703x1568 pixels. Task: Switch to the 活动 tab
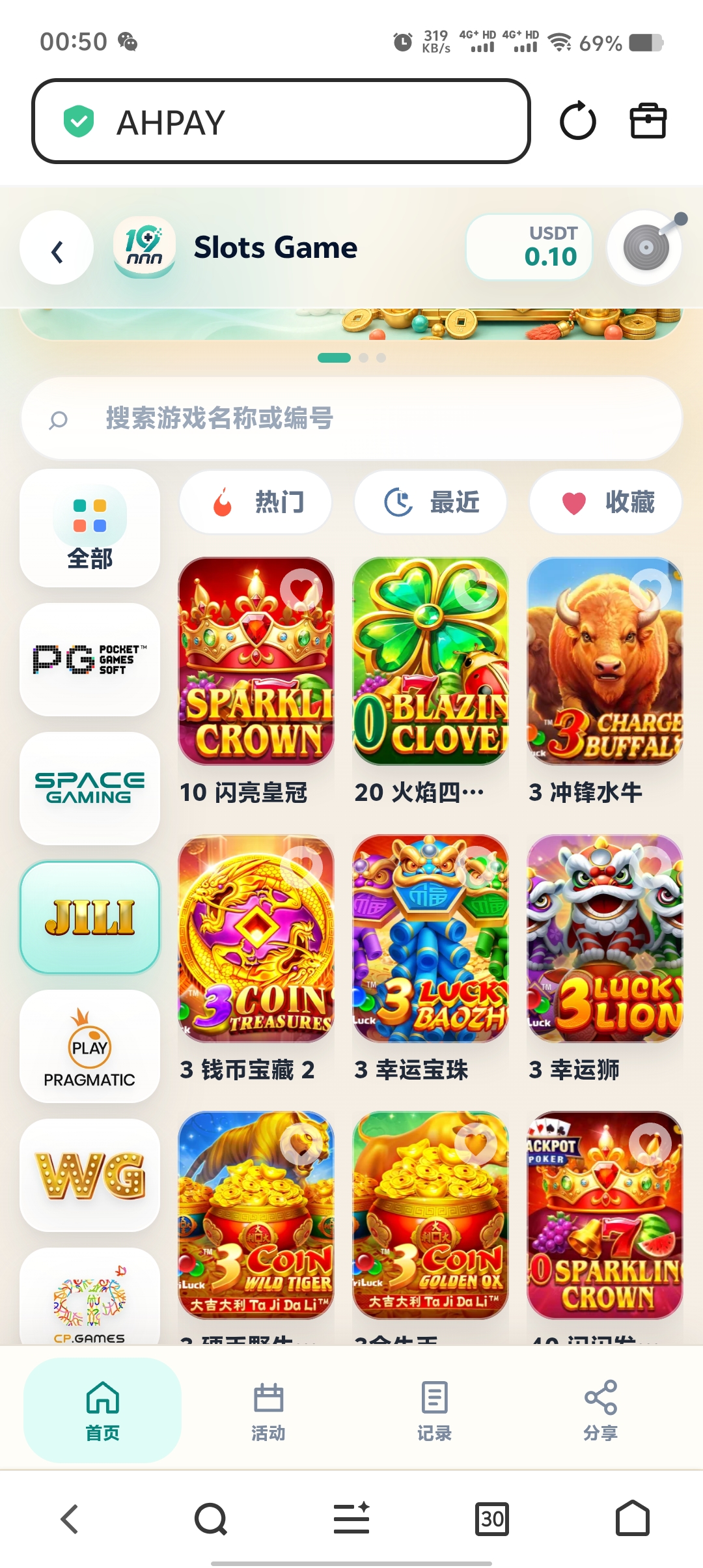point(268,1410)
